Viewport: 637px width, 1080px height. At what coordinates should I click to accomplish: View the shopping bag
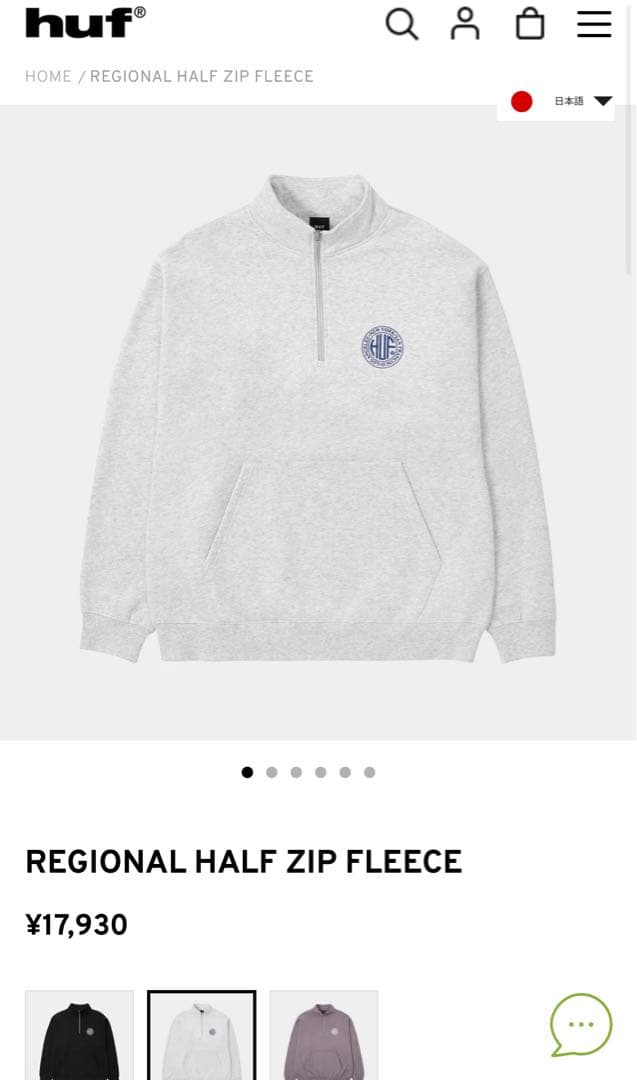coord(530,24)
